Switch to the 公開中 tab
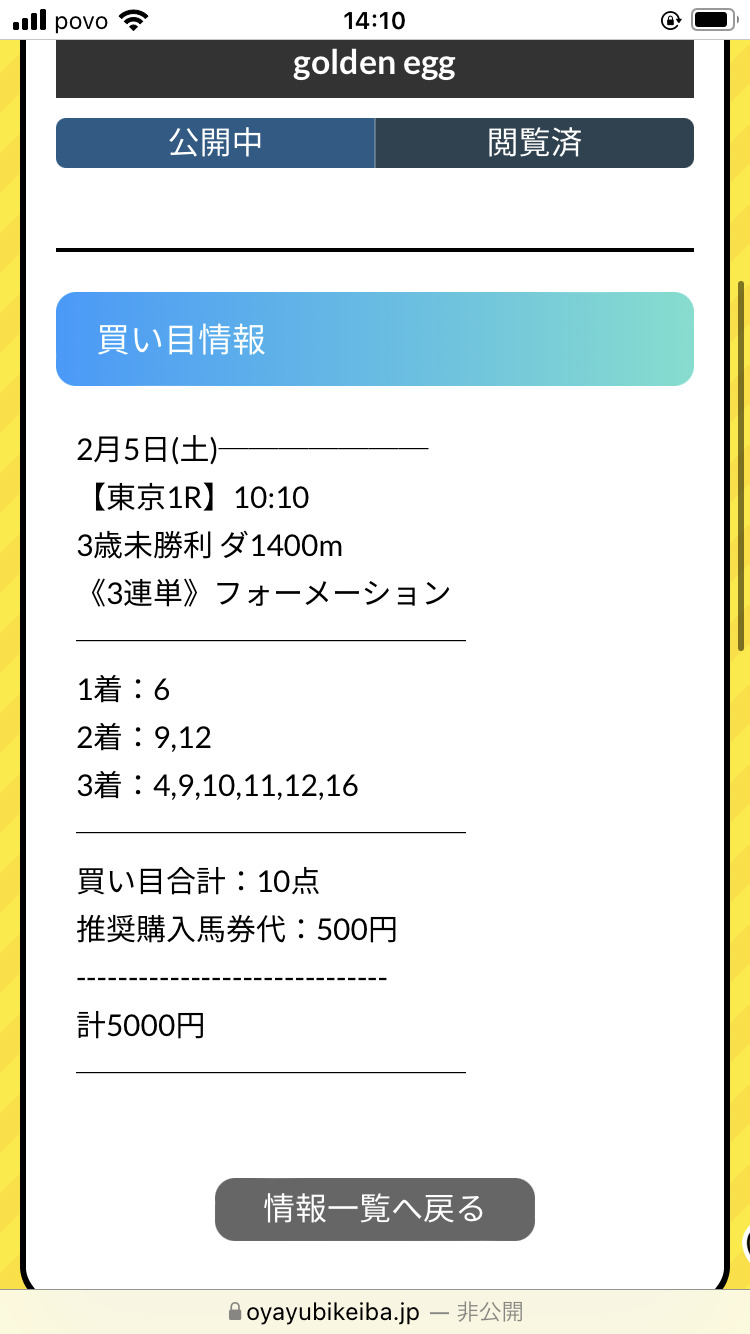This screenshot has width=750, height=1334. (x=215, y=143)
